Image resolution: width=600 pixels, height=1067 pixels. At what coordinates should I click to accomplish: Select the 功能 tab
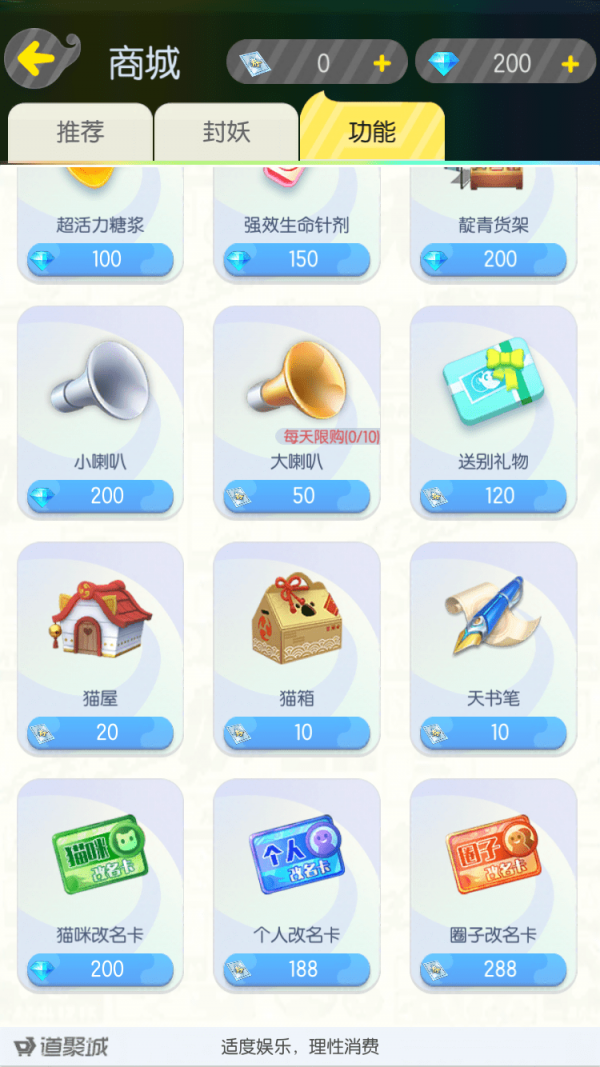(372, 130)
